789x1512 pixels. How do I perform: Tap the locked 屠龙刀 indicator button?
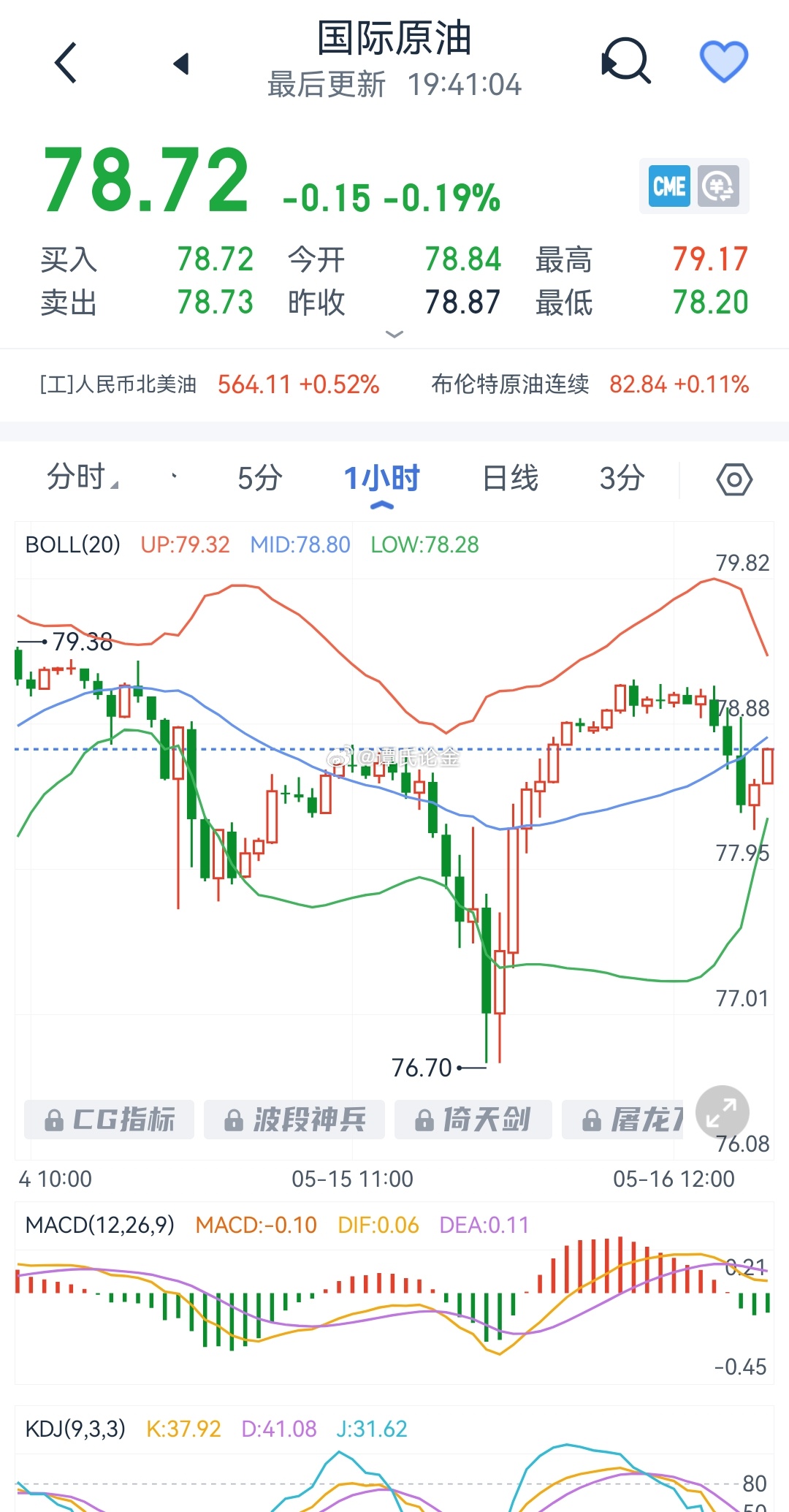[x=624, y=1120]
